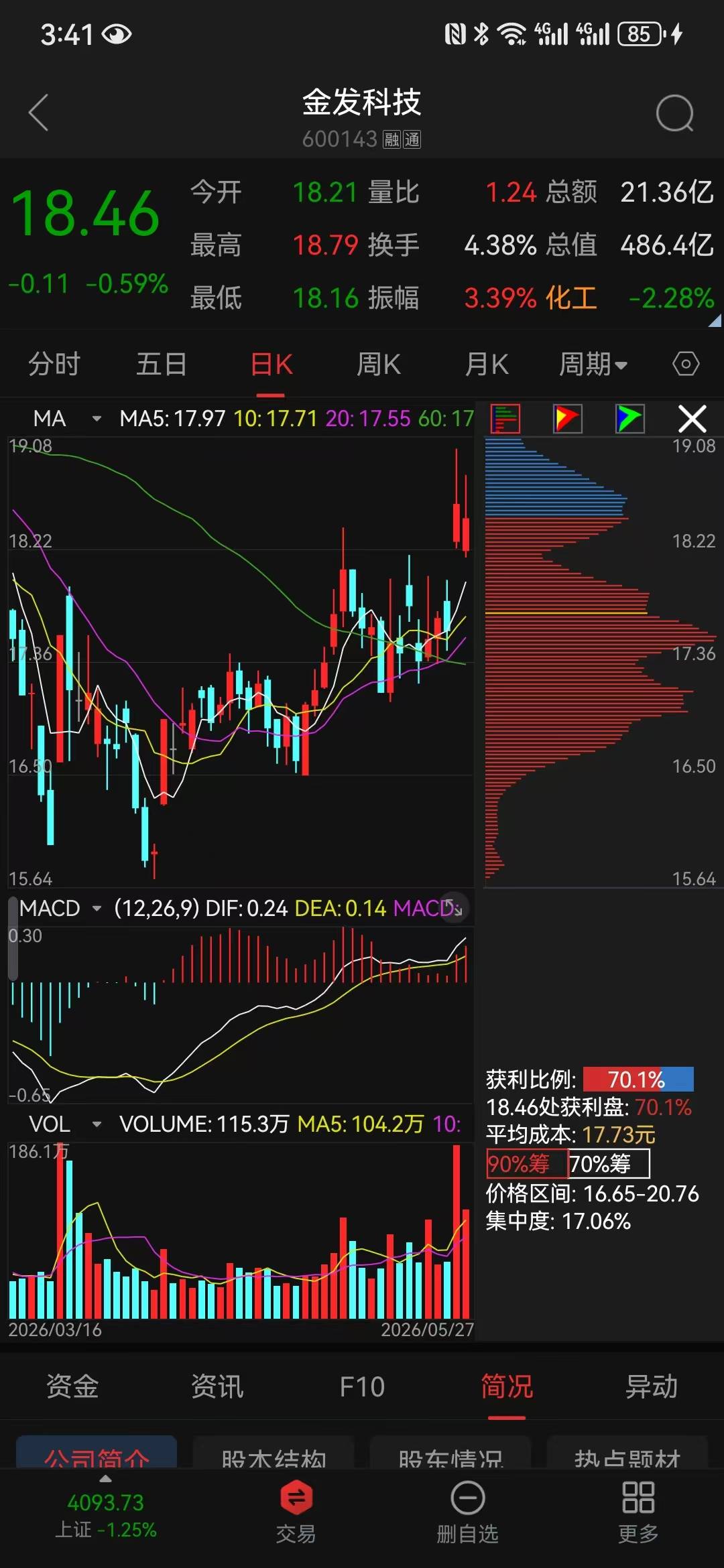Open chart settings hexagon icon

pyautogui.click(x=686, y=365)
